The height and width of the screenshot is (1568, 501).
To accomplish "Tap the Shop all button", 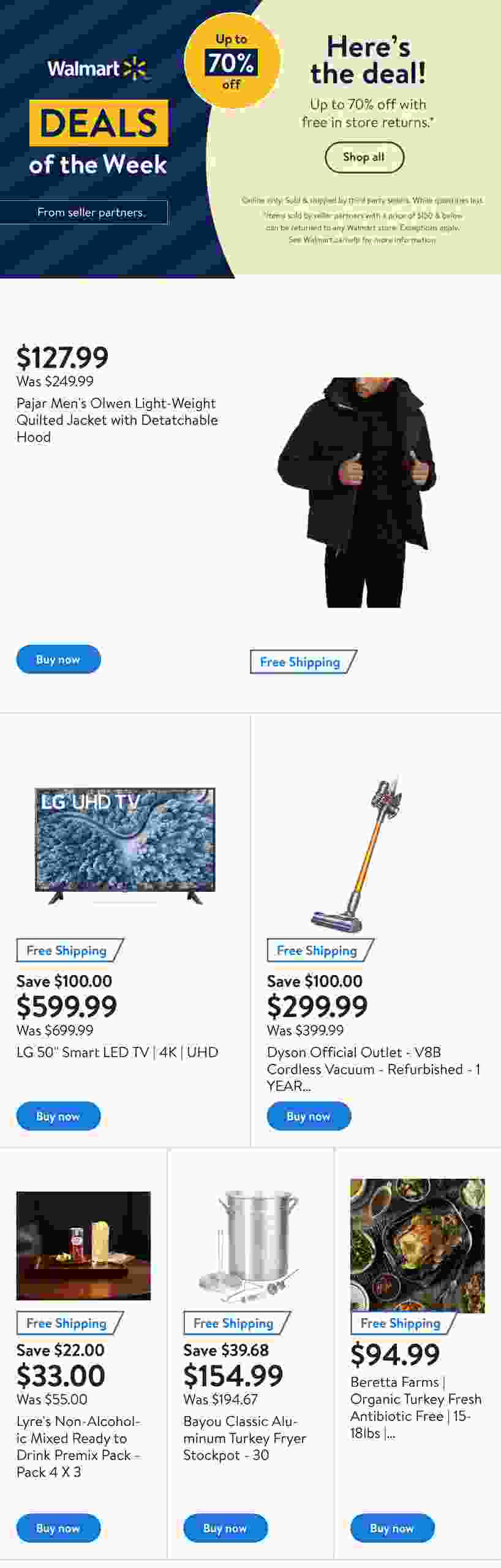I will [x=364, y=157].
